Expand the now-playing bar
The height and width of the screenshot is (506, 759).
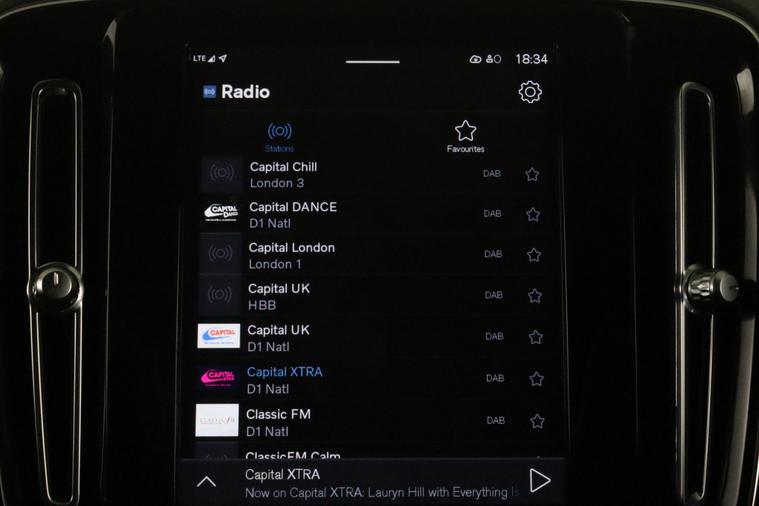[x=206, y=482]
